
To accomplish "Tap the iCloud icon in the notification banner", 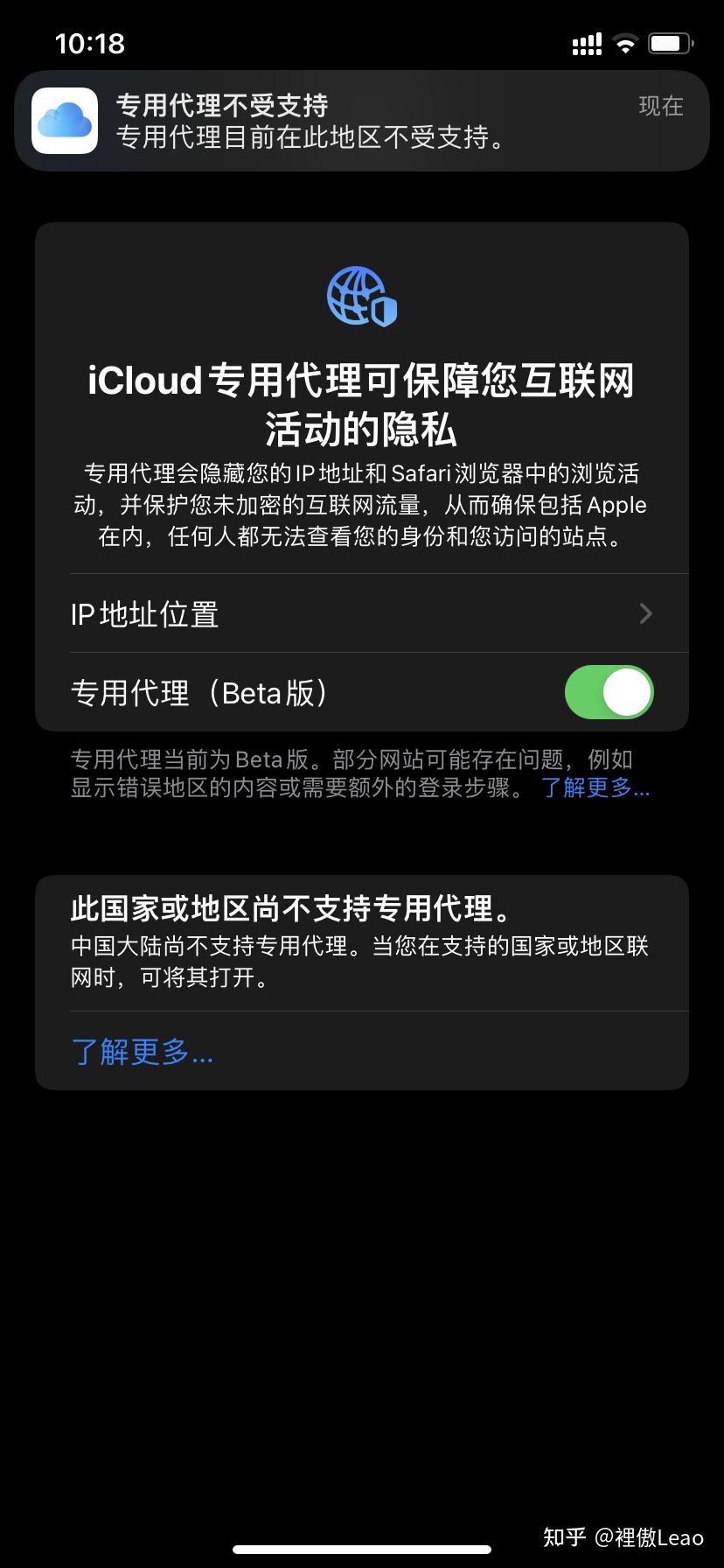I will pyautogui.click(x=63, y=121).
